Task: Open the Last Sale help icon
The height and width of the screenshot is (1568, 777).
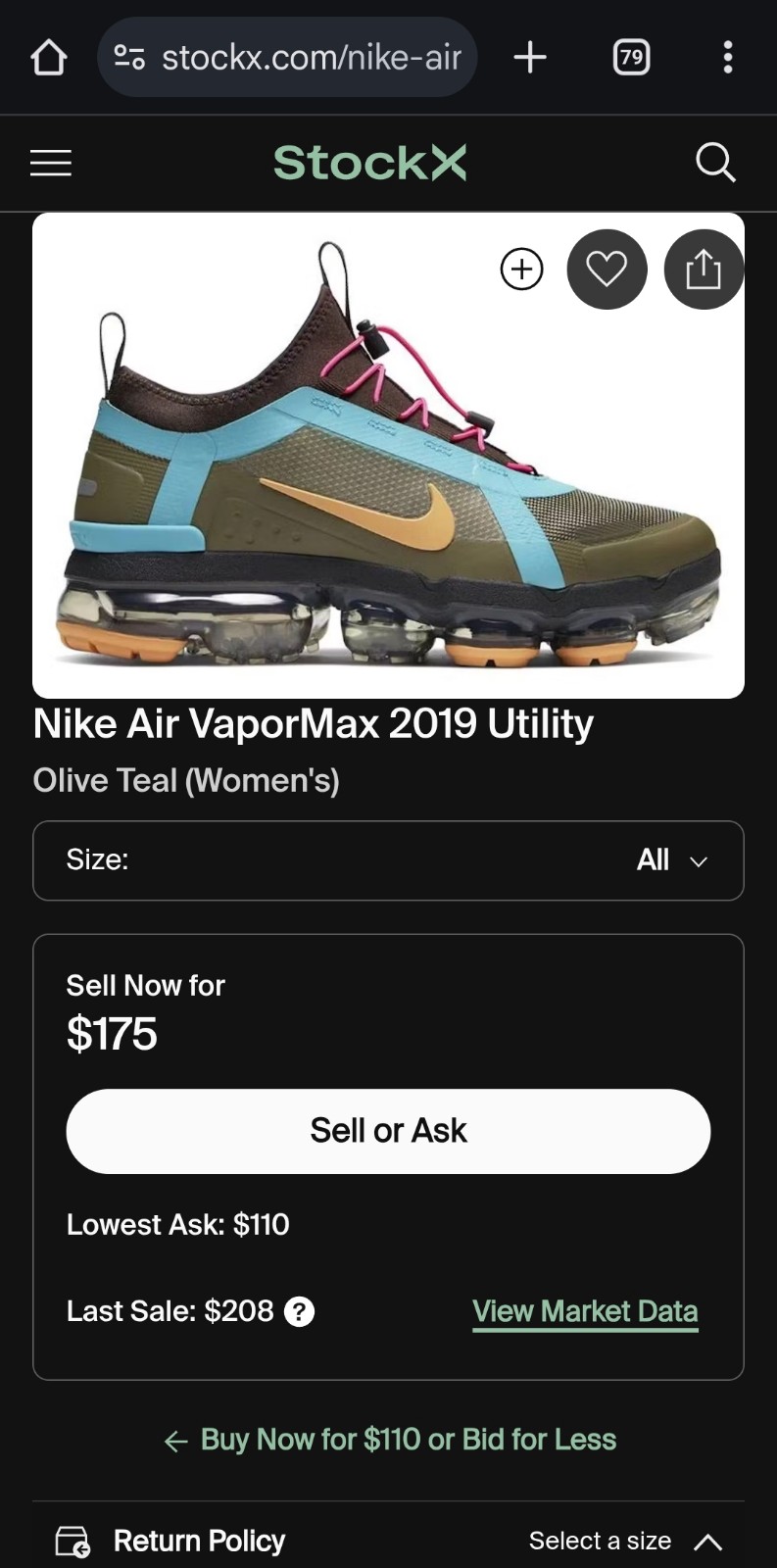Action: (299, 1311)
